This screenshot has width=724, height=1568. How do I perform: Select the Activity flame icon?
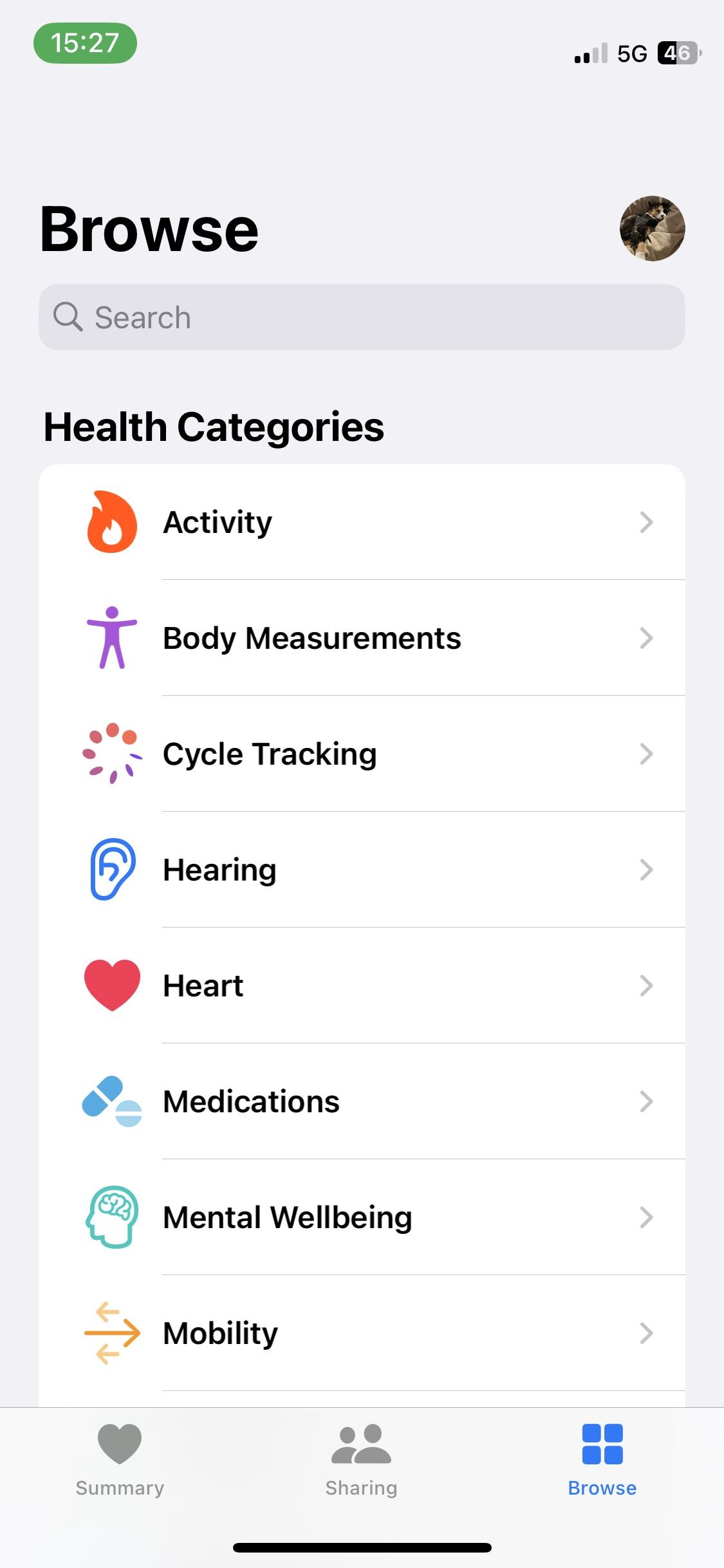click(x=111, y=523)
